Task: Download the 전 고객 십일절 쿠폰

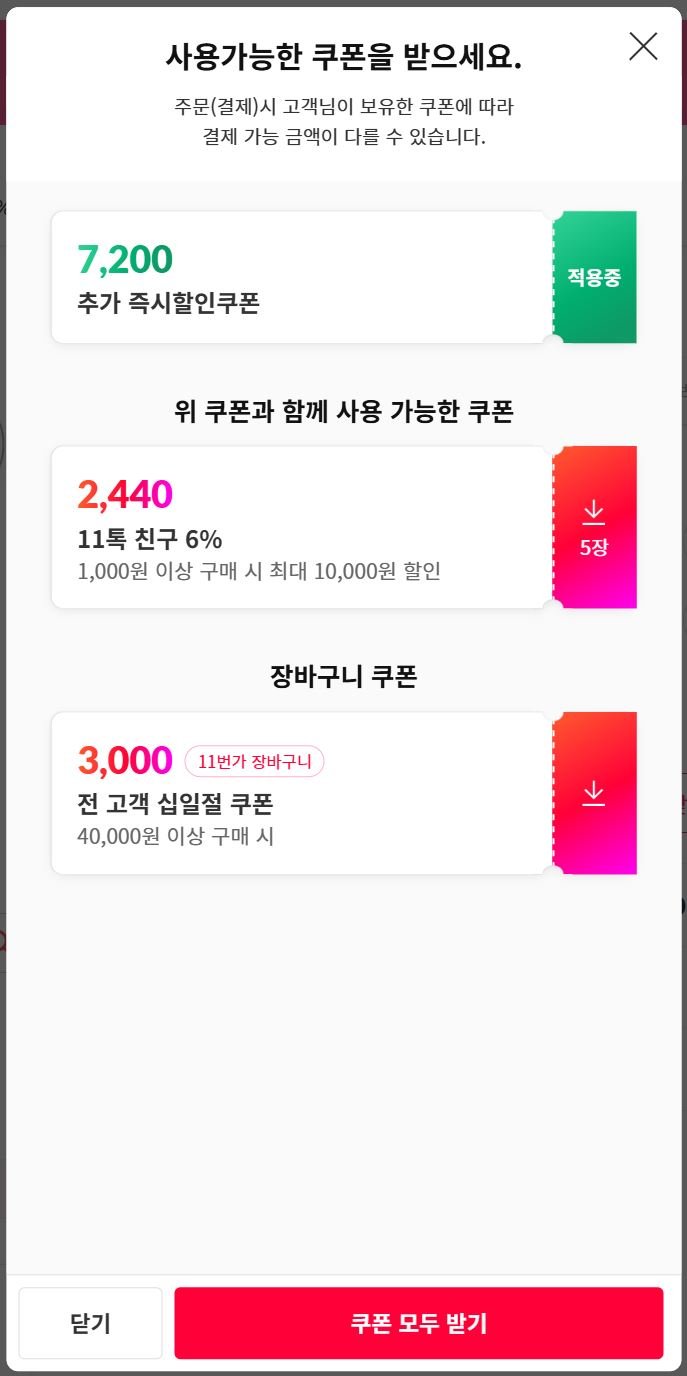Action: [x=594, y=793]
